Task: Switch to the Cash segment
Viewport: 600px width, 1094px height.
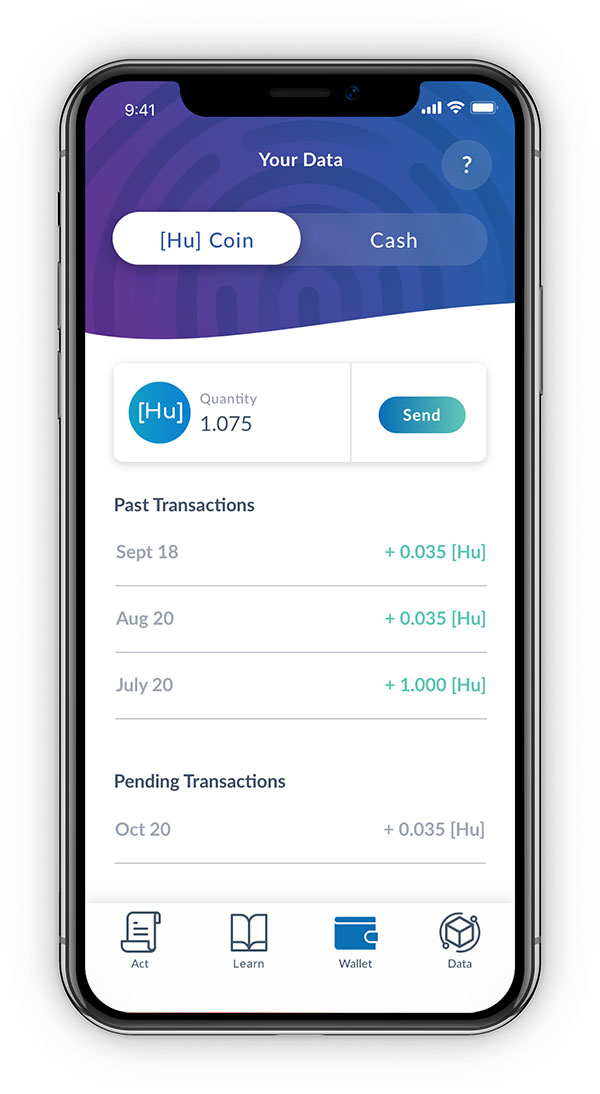Action: click(x=393, y=240)
